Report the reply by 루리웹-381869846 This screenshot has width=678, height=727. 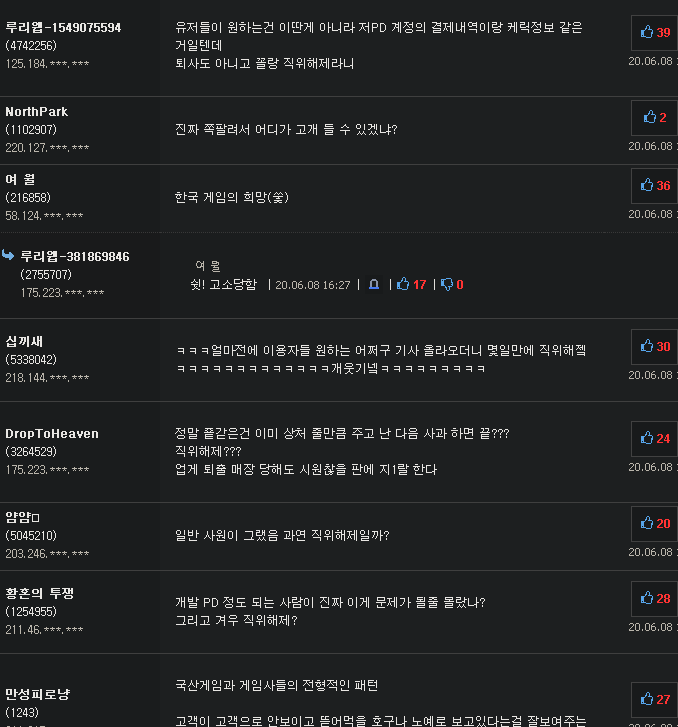tap(374, 285)
